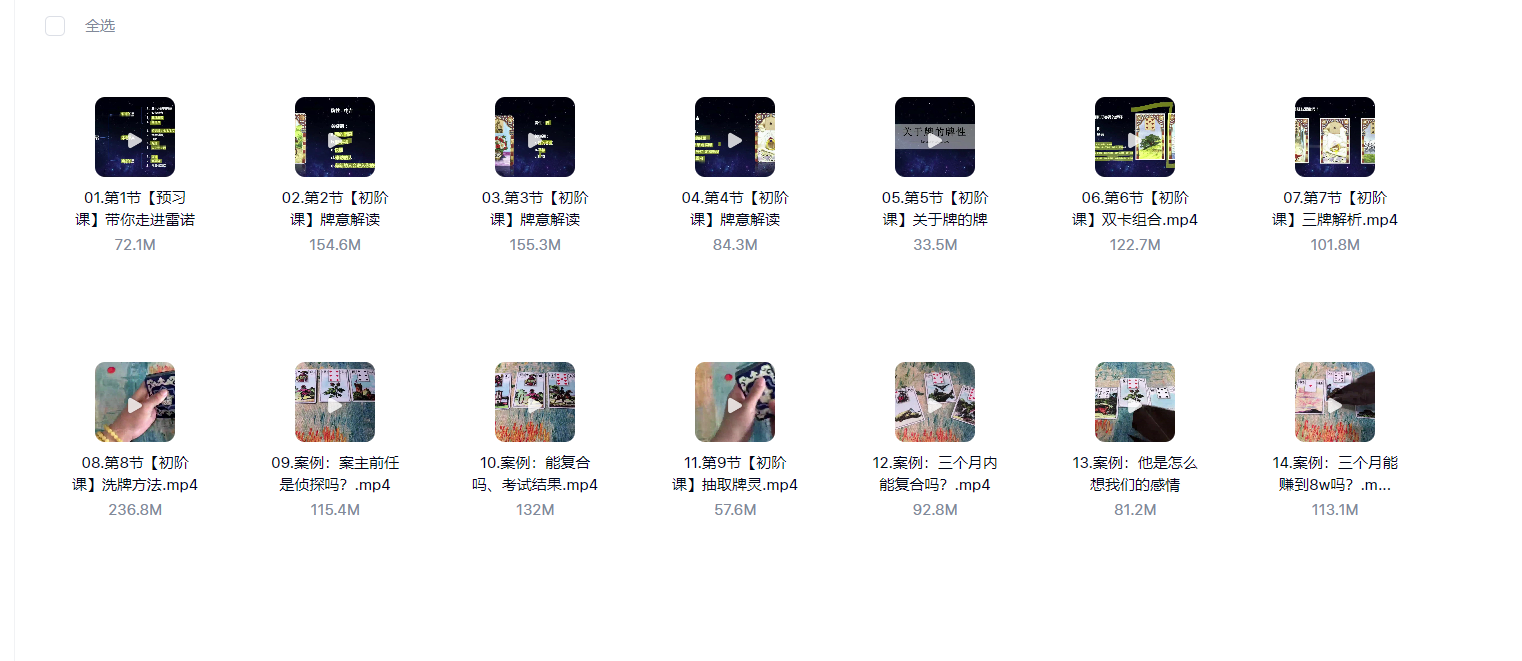1522x661 pixels.
Task: Play 10.案例：能复合吗、考试结果.mp4
Action: pos(535,403)
